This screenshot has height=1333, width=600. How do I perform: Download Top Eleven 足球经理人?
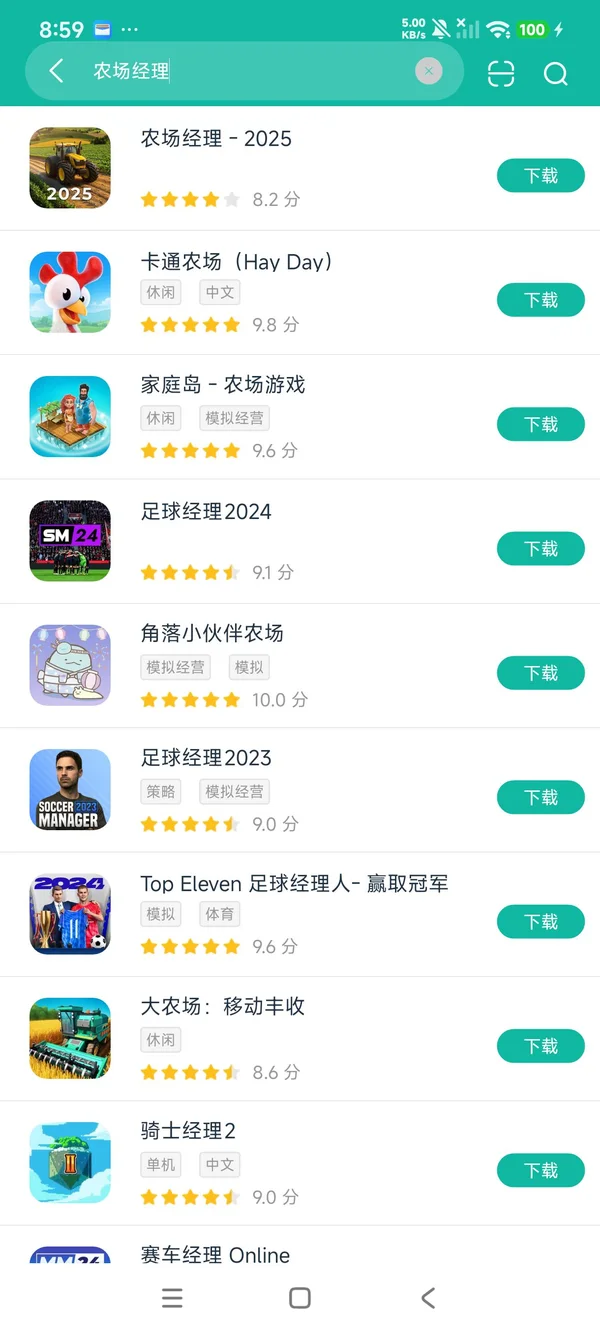(x=540, y=922)
